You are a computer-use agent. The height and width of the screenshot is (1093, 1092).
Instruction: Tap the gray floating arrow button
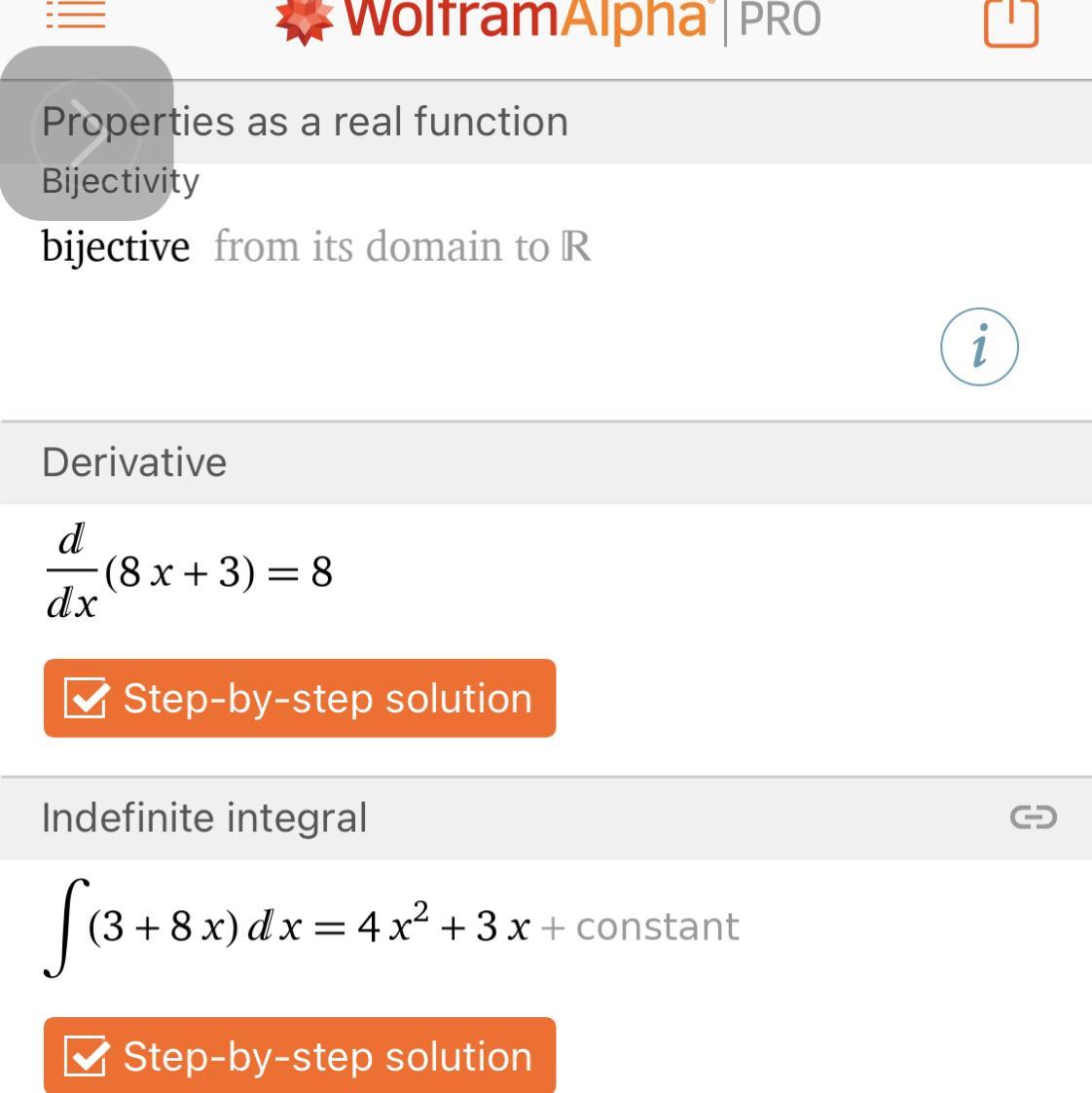(x=87, y=134)
